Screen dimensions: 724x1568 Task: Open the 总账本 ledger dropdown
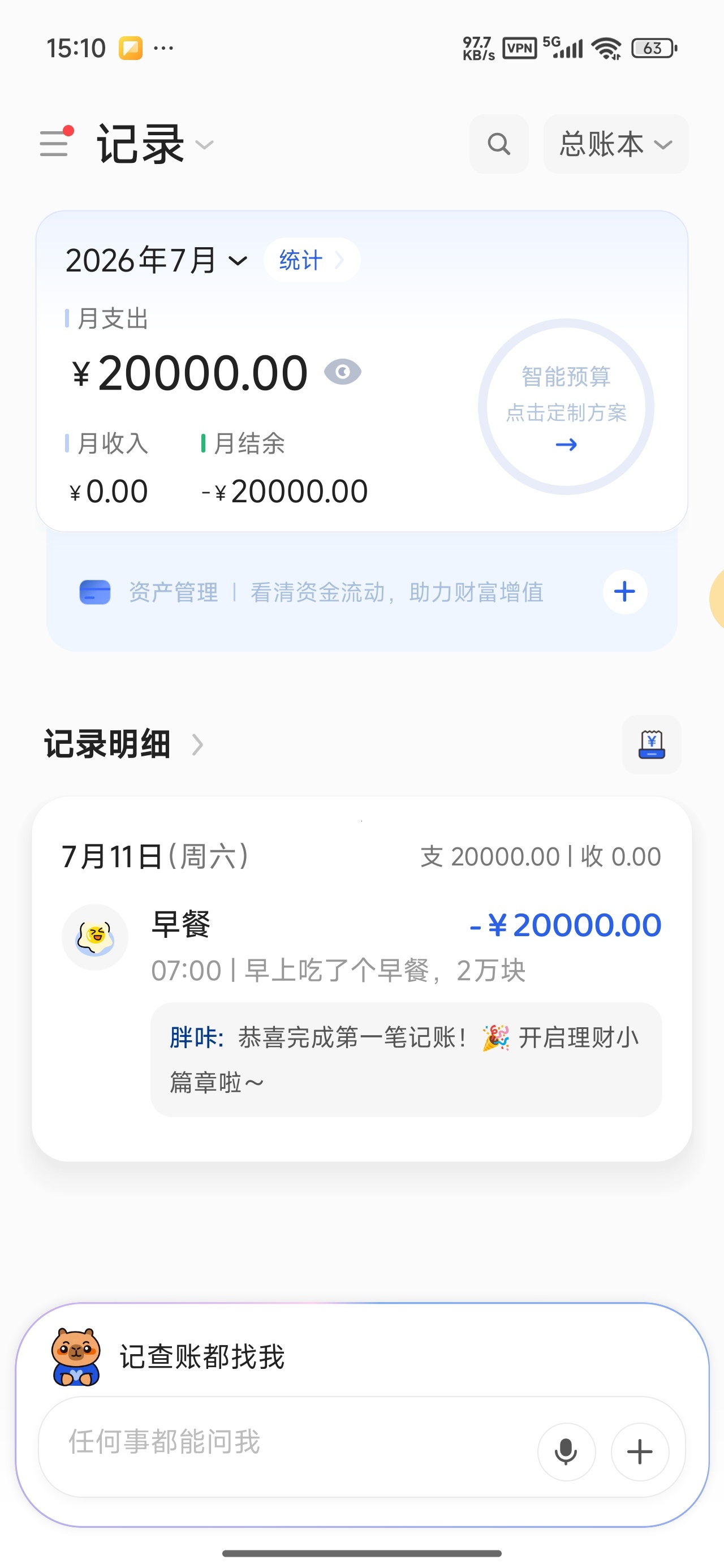(615, 144)
